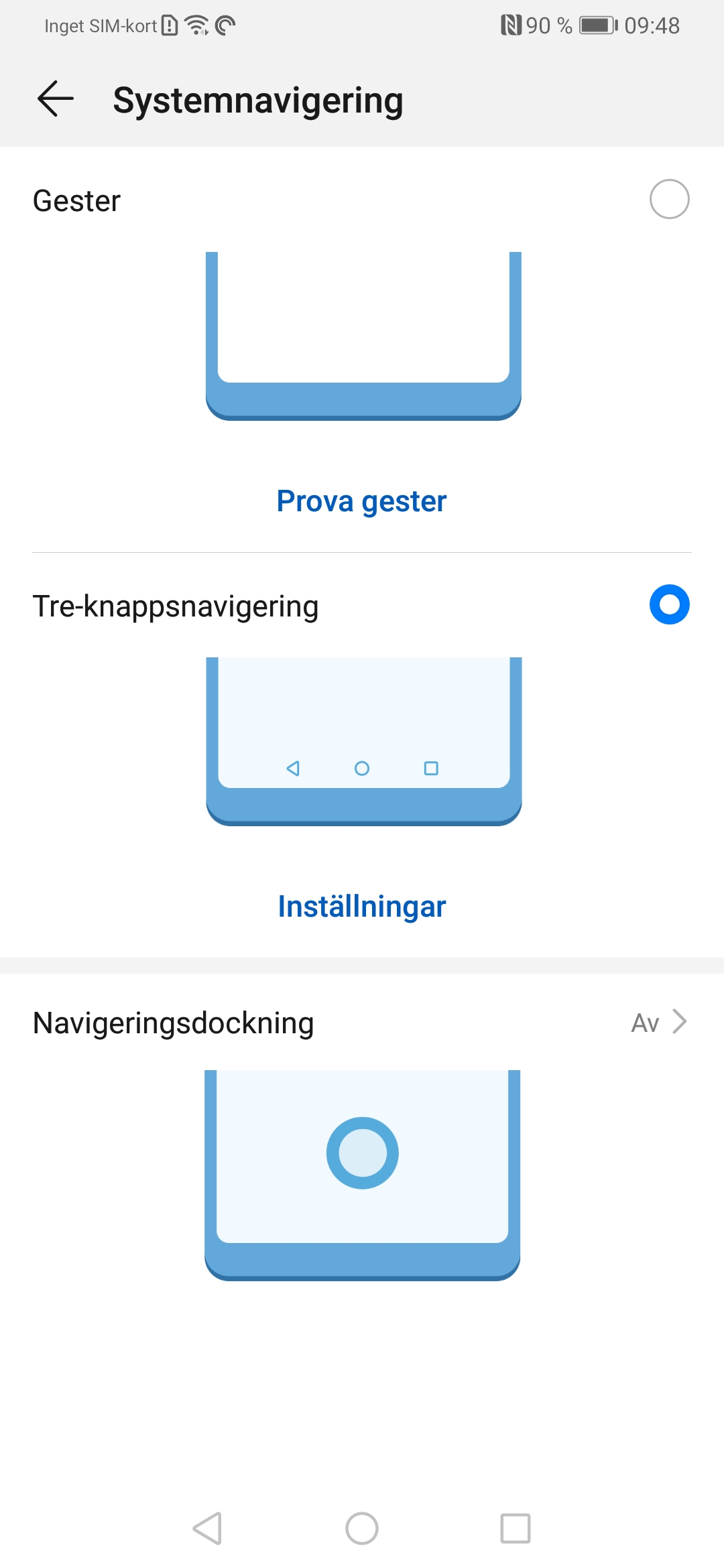
Task: Select the Gester radio button
Action: (x=669, y=199)
